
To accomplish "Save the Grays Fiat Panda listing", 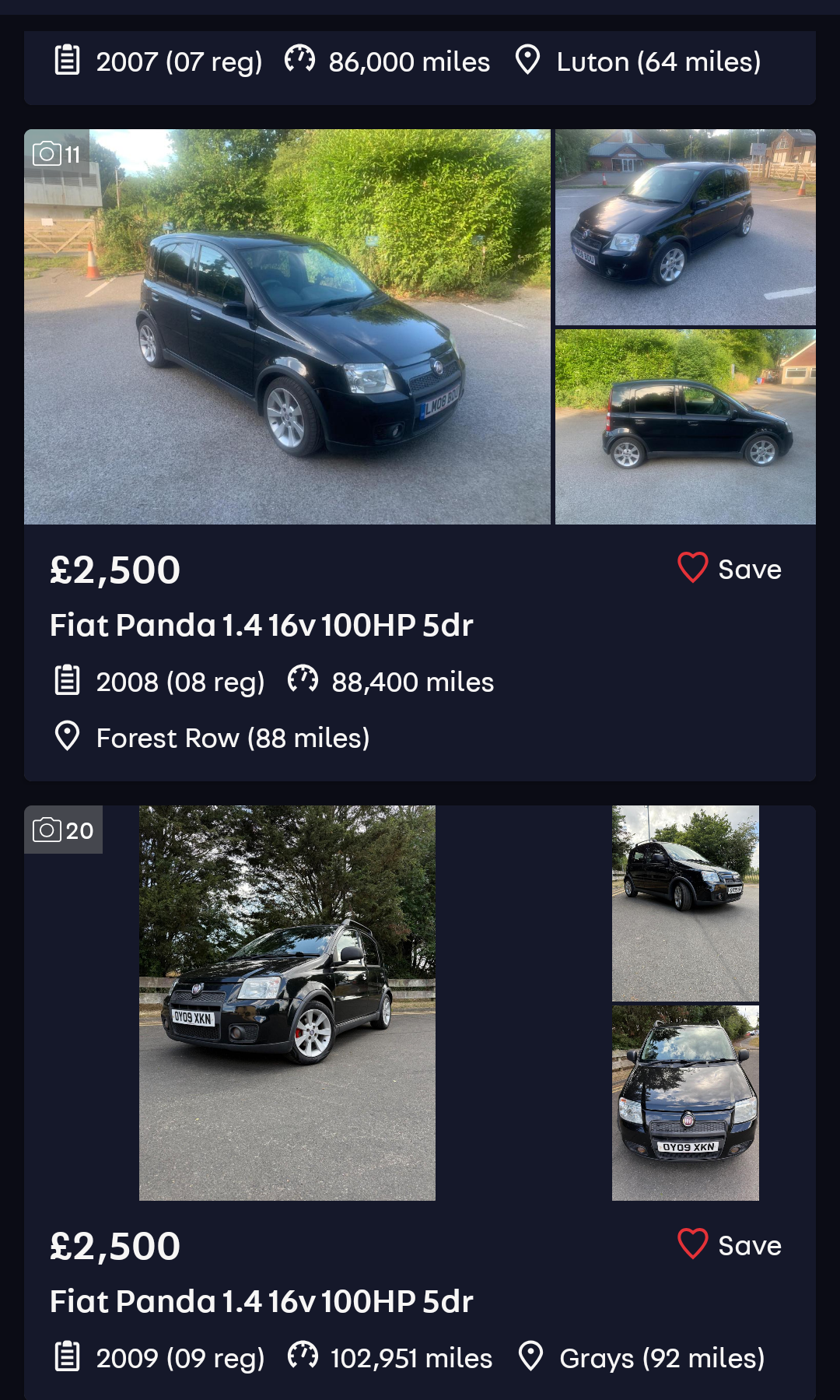I will [729, 1245].
